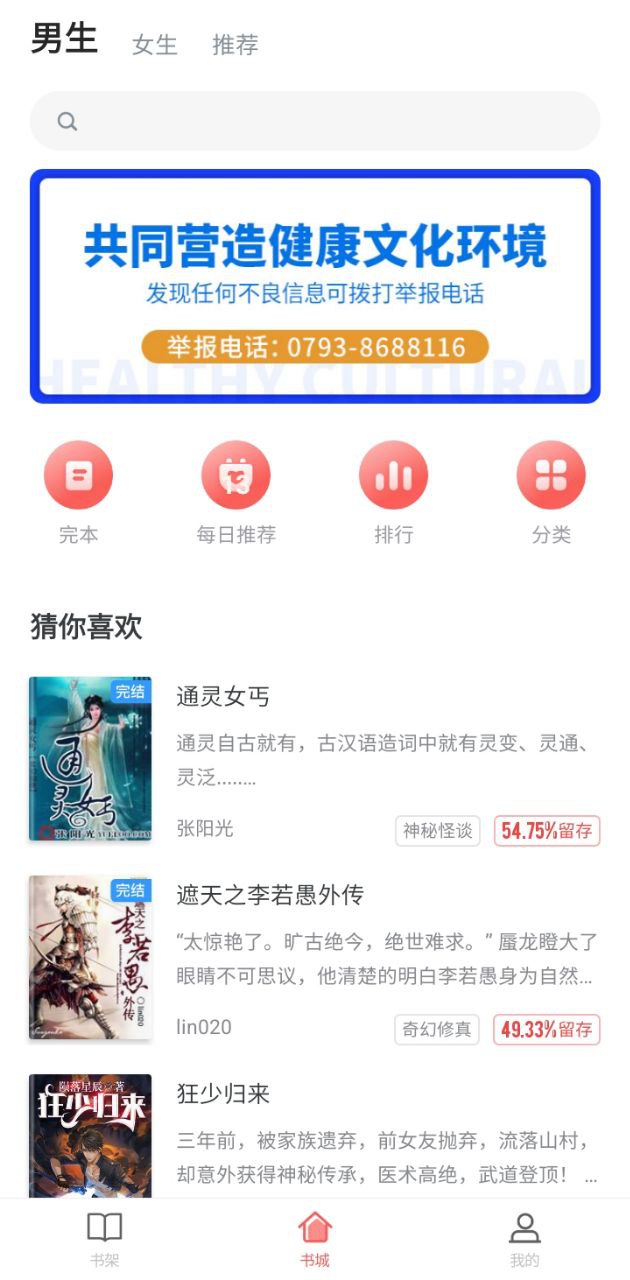The image size is (630, 1280).
Task: Switch to the 女生 tab
Action: 155,45
